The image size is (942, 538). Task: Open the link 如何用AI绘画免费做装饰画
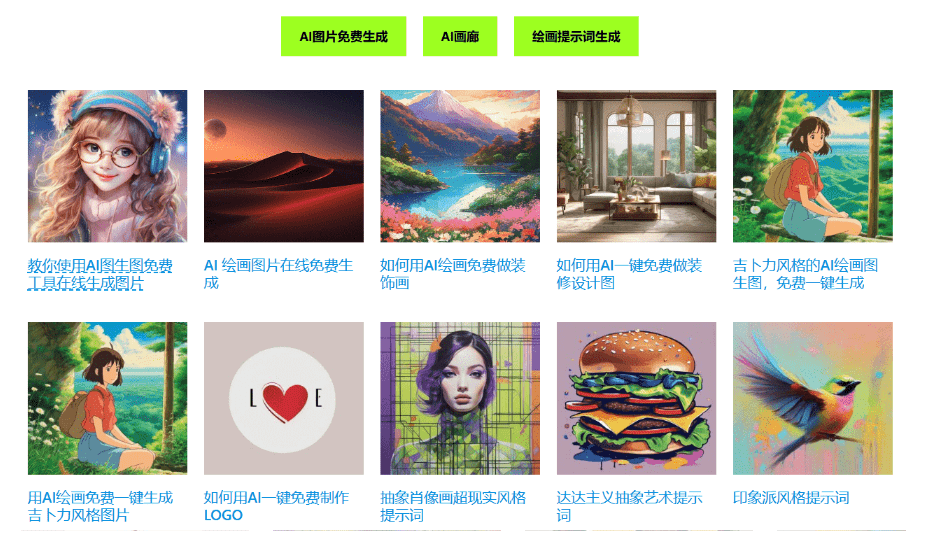(x=452, y=274)
